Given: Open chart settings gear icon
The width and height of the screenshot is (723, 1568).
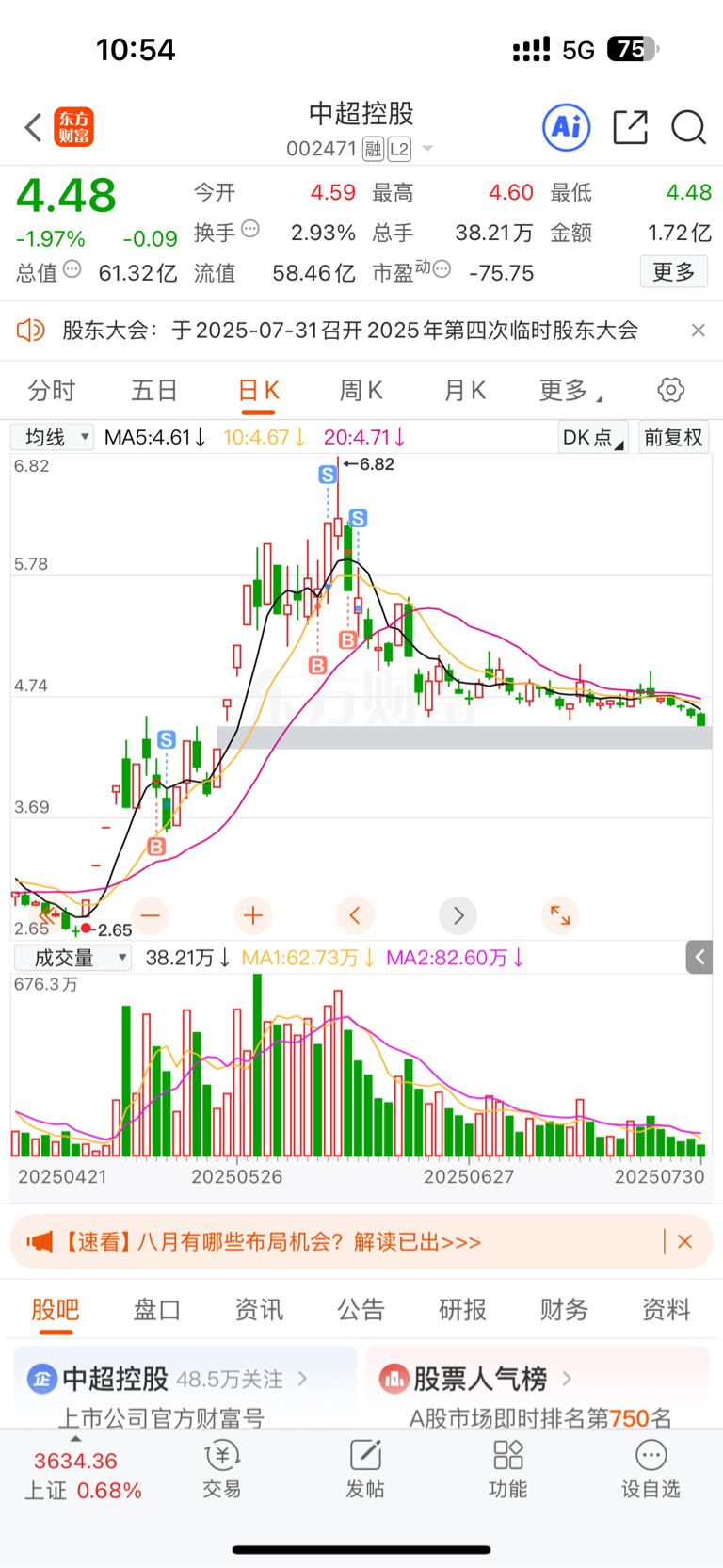Looking at the screenshot, I should click(670, 390).
